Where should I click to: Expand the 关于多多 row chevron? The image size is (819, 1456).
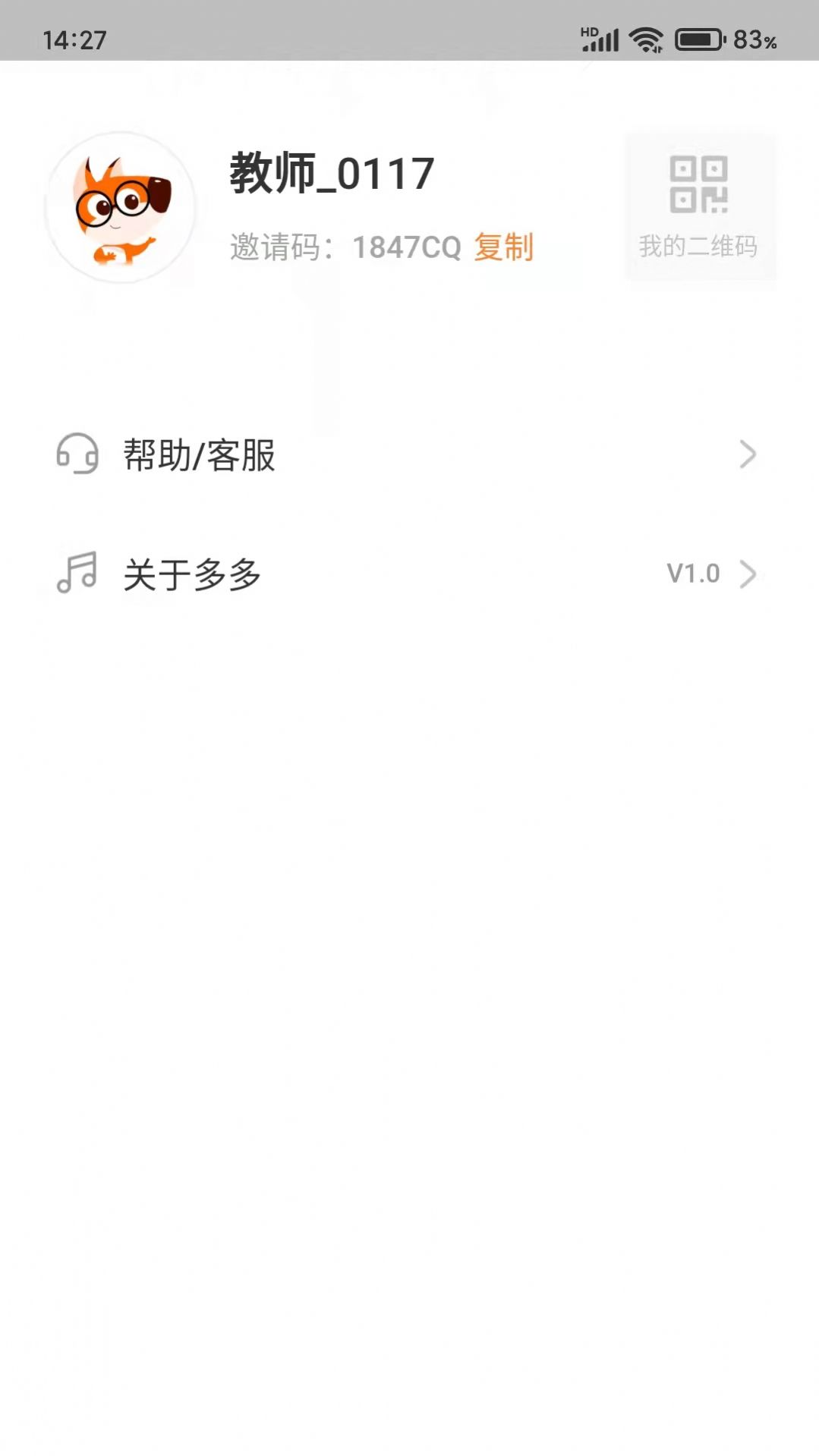click(748, 574)
